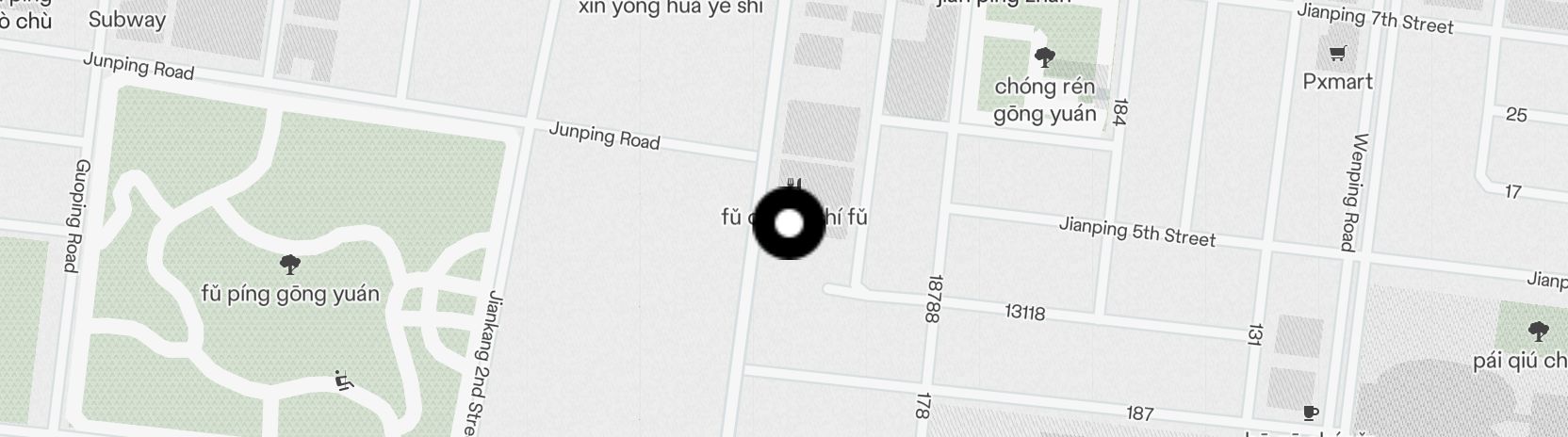Tap the Subway place label
1568x437 pixels.
(126, 20)
